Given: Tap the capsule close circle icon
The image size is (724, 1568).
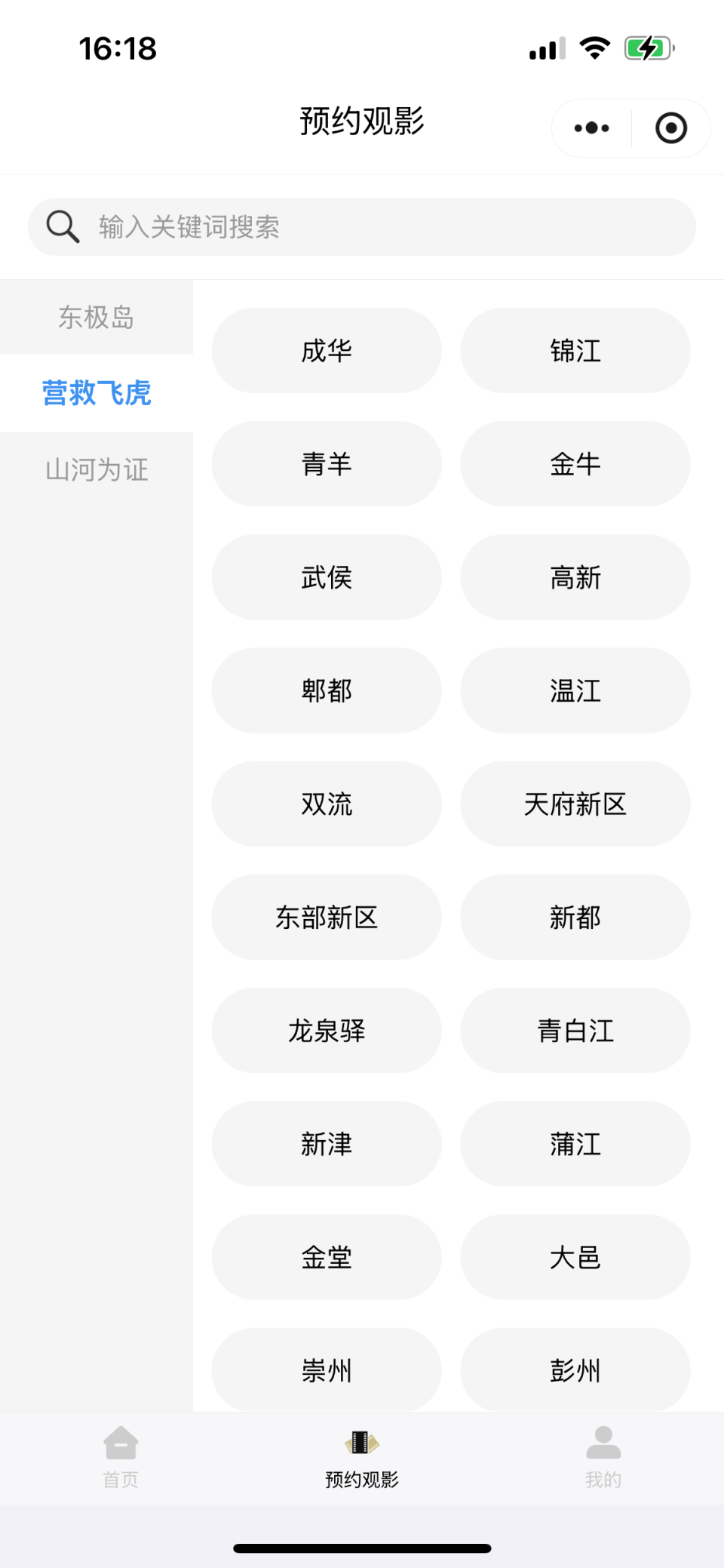Looking at the screenshot, I should [670, 128].
